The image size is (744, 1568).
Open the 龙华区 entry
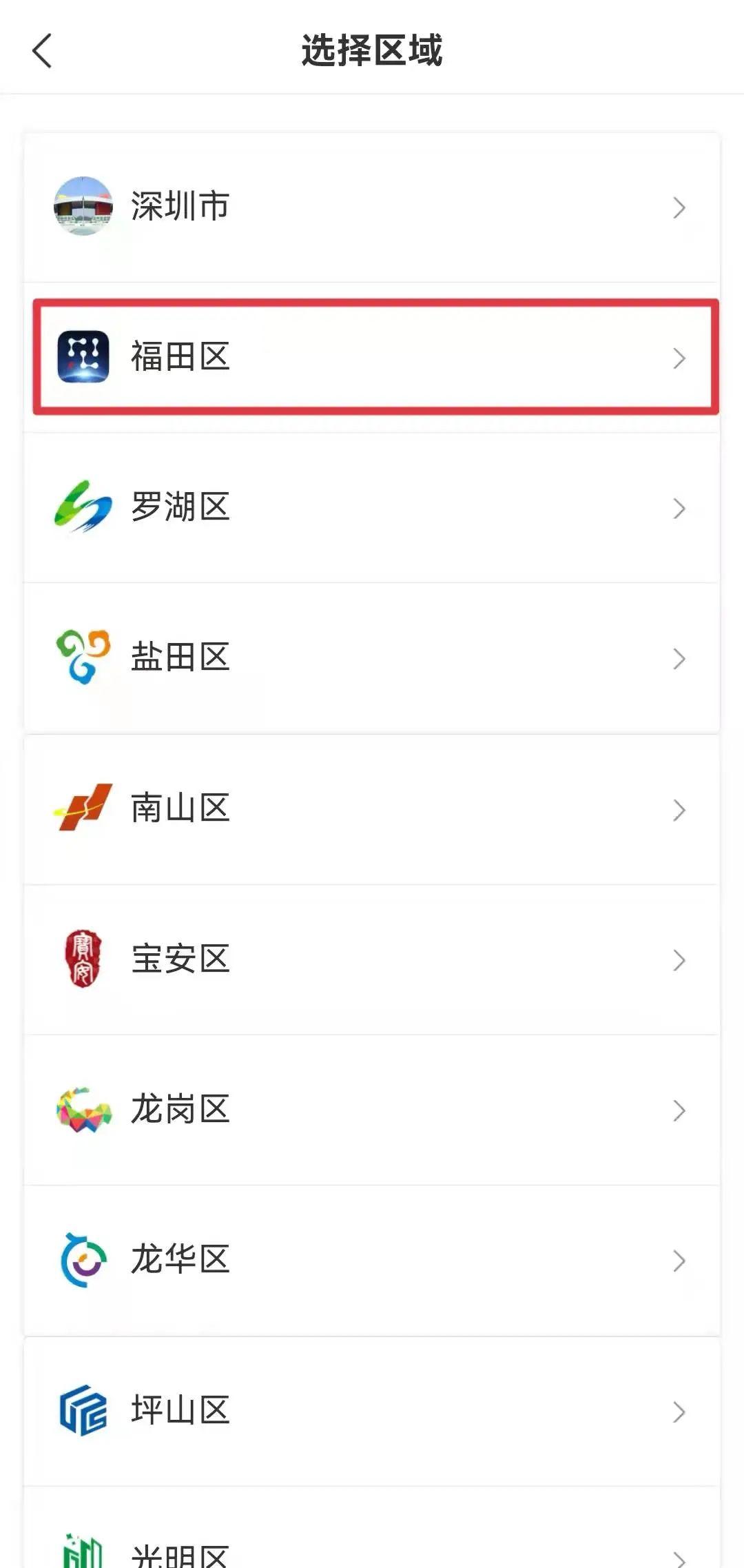[372, 1260]
